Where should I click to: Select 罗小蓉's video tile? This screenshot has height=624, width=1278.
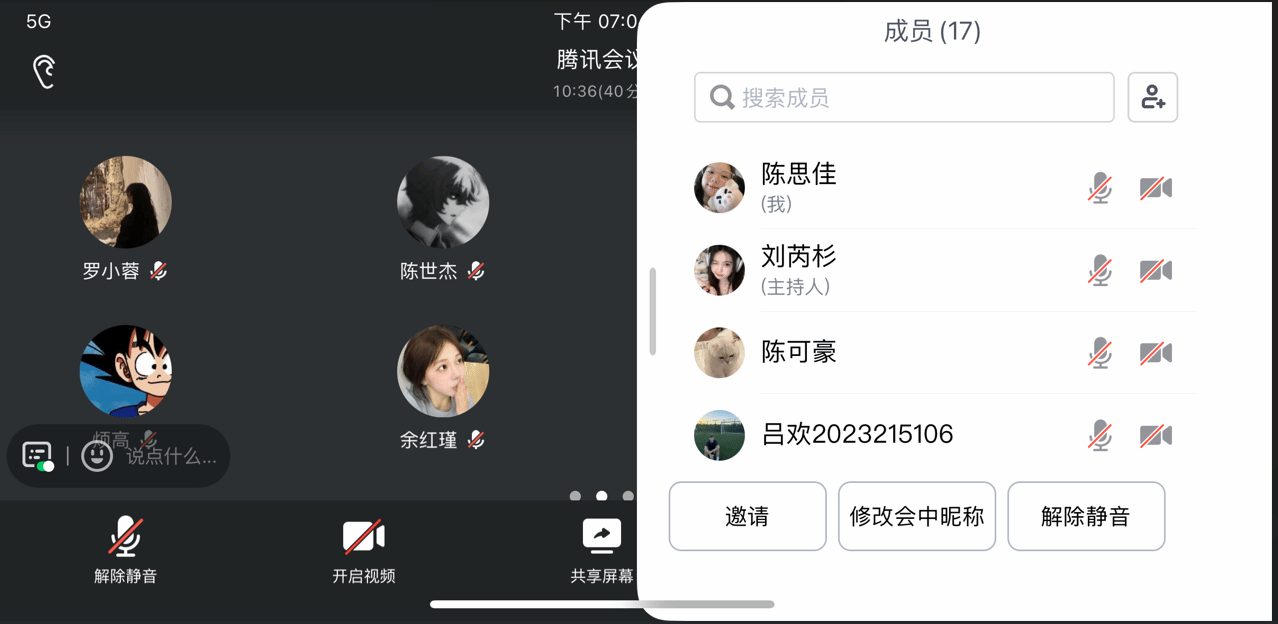[x=125, y=203]
